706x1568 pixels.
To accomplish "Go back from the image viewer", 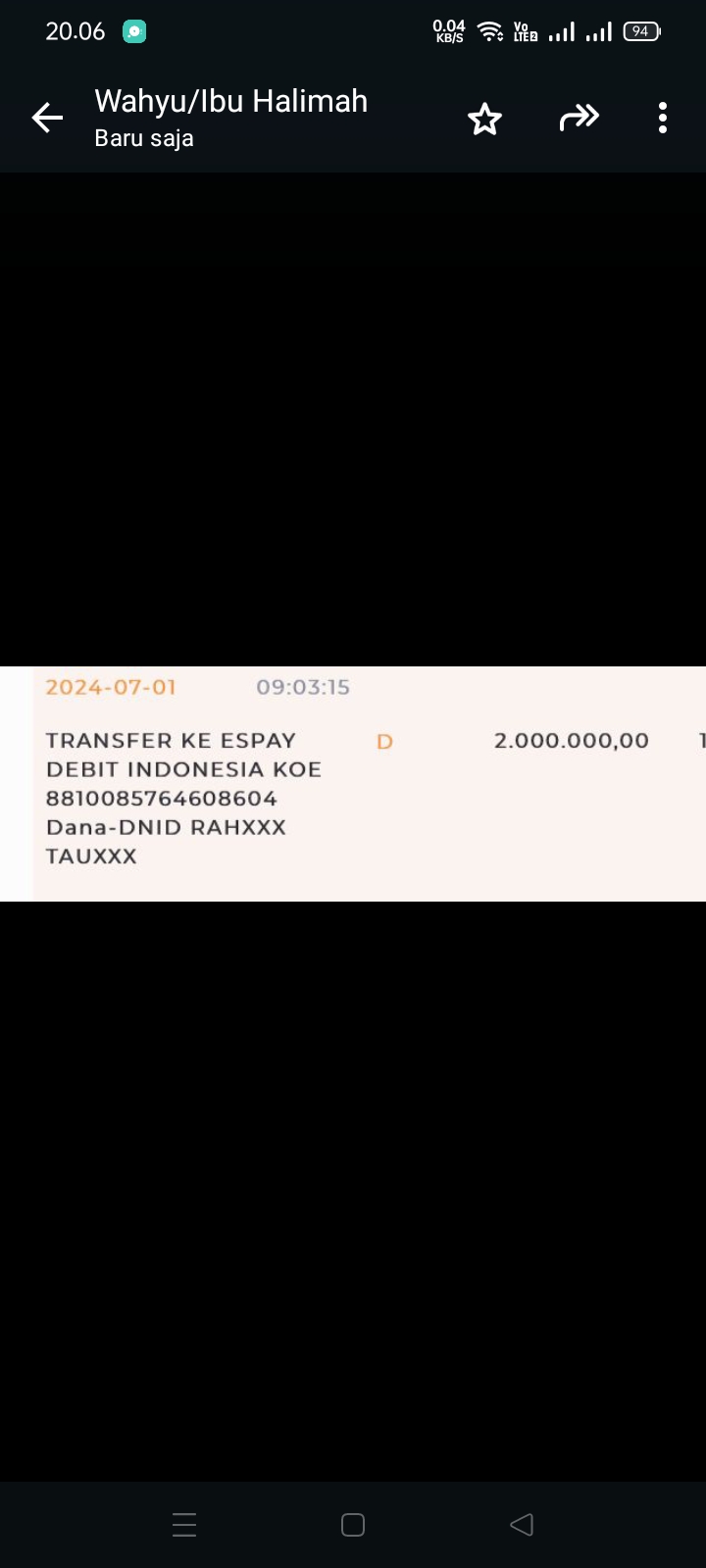I will pyautogui.click(x=47, y=119).
